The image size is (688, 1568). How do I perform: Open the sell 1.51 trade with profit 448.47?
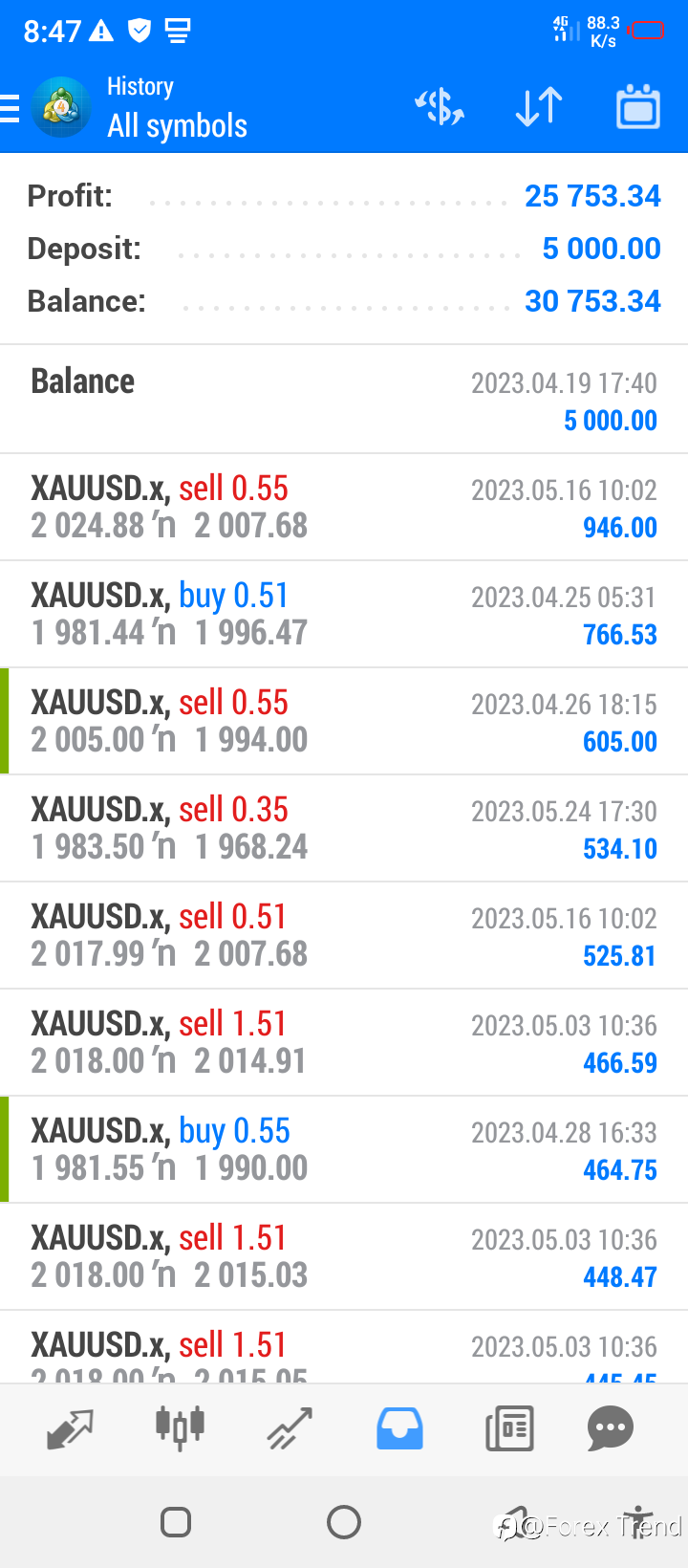344,1257
